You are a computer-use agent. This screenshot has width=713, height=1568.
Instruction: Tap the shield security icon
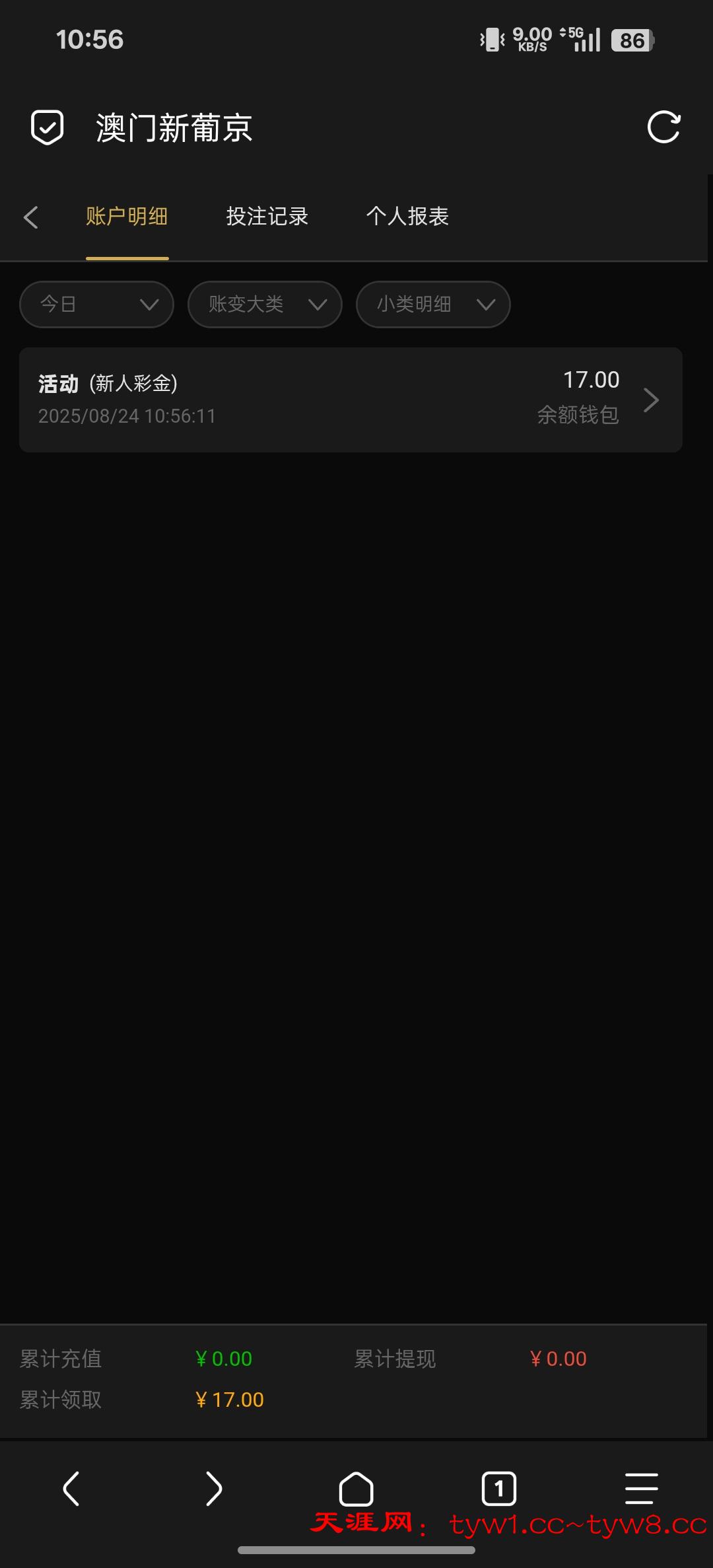(48, 127)
